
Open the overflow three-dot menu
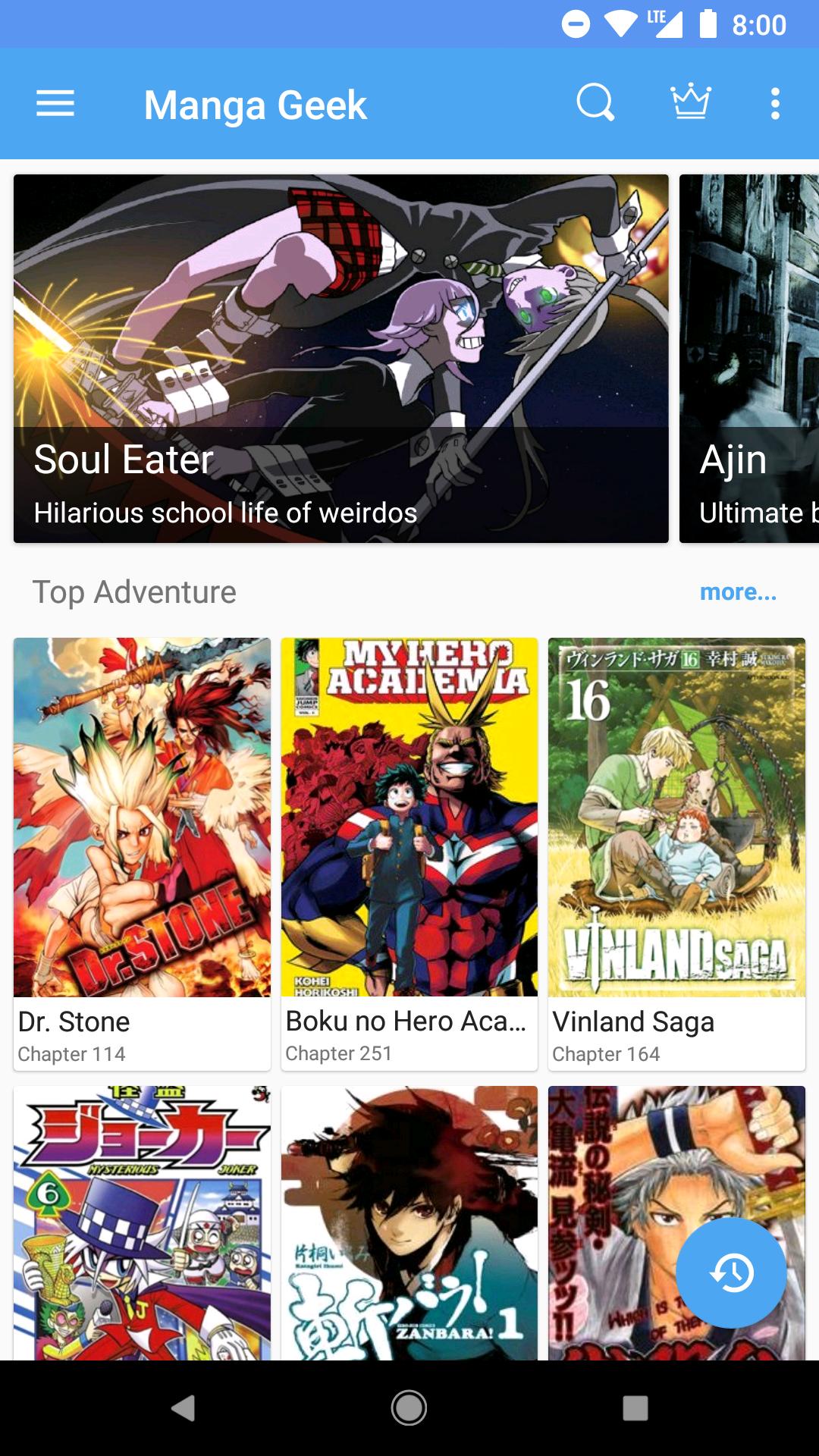pyautogui.click(x=773, y=105)
